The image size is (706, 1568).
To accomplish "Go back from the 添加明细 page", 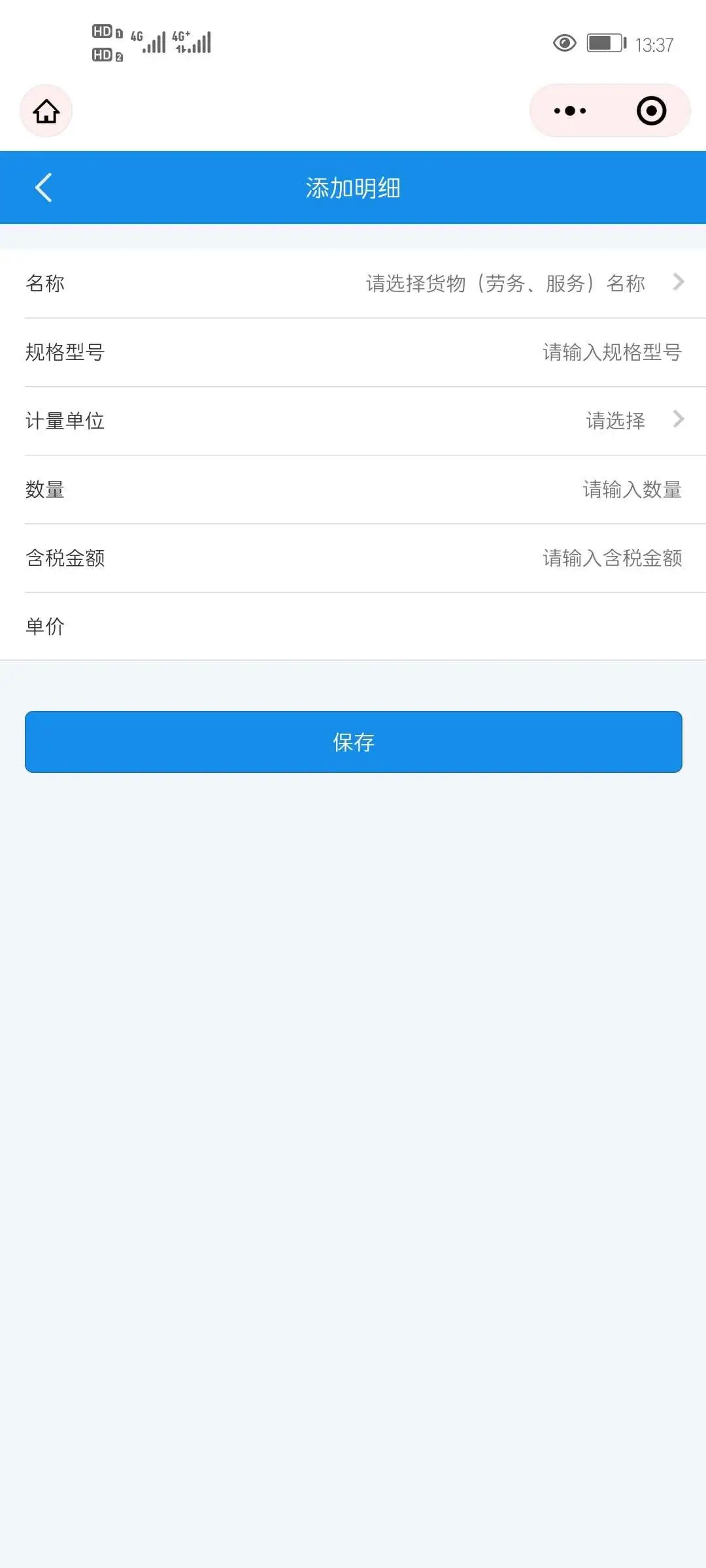I will (43, 188).
